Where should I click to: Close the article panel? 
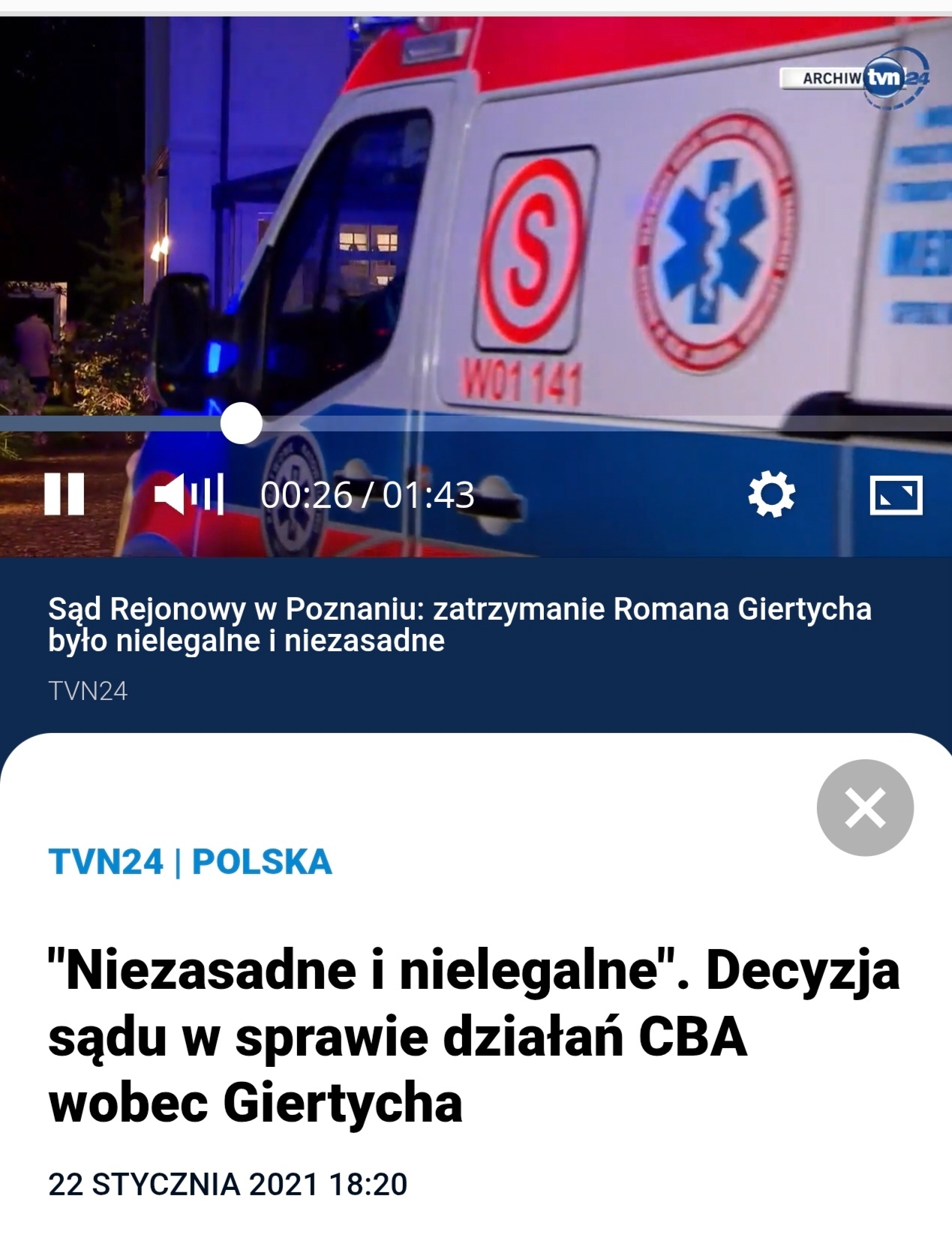pos(865,808)
